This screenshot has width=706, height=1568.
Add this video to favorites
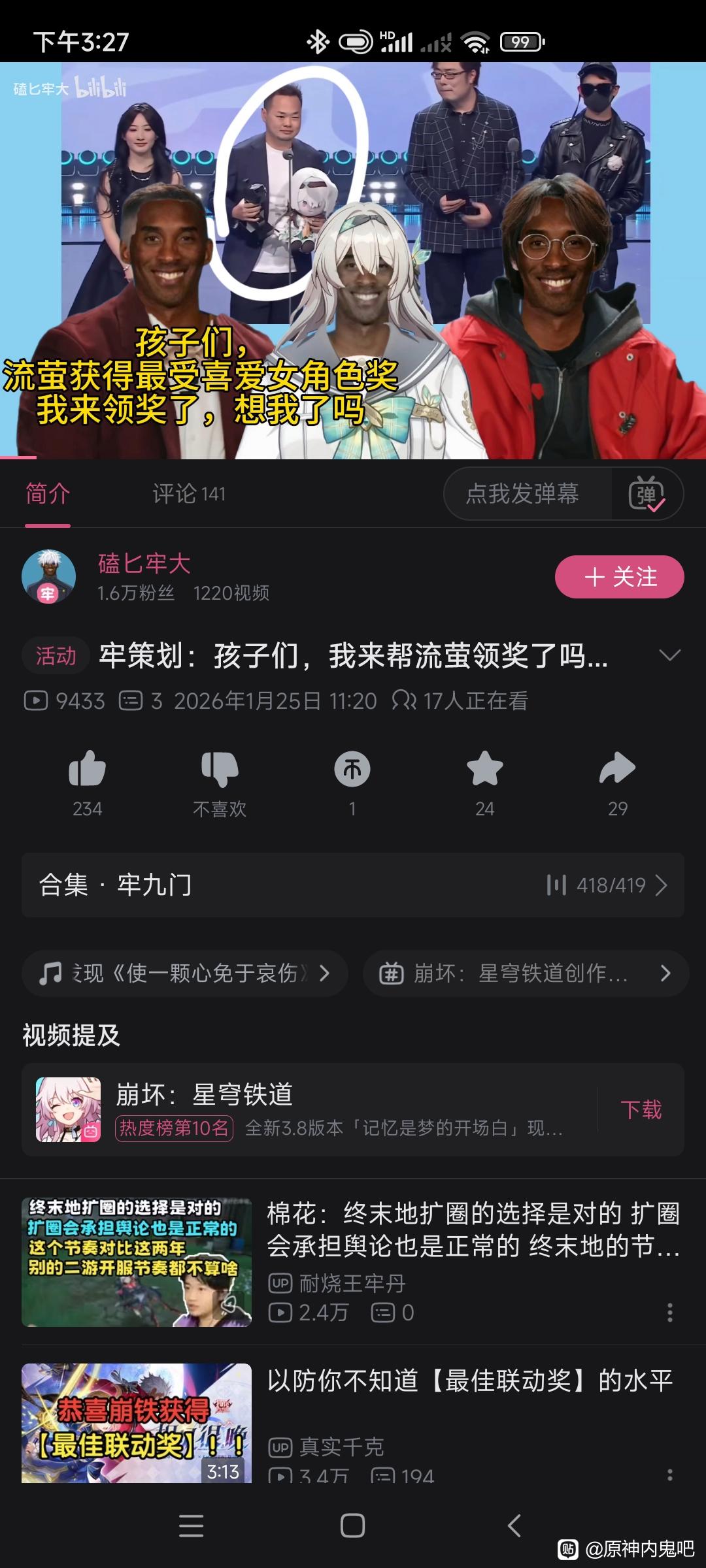484,769
